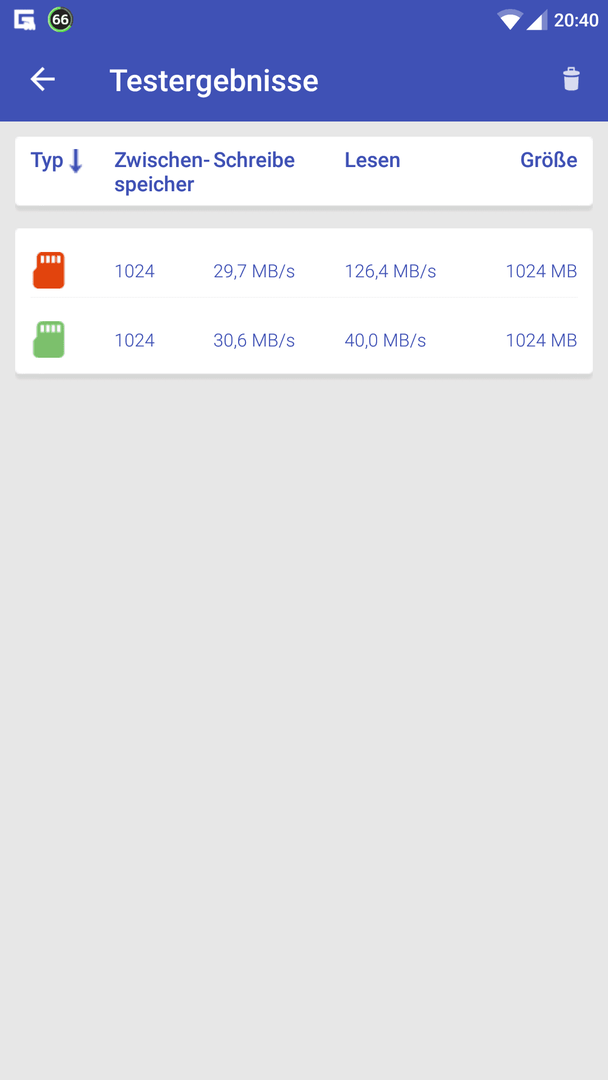Sort by Zwischenspeicher column
This screenshot has height=1080, width=608.
point(161,172)
